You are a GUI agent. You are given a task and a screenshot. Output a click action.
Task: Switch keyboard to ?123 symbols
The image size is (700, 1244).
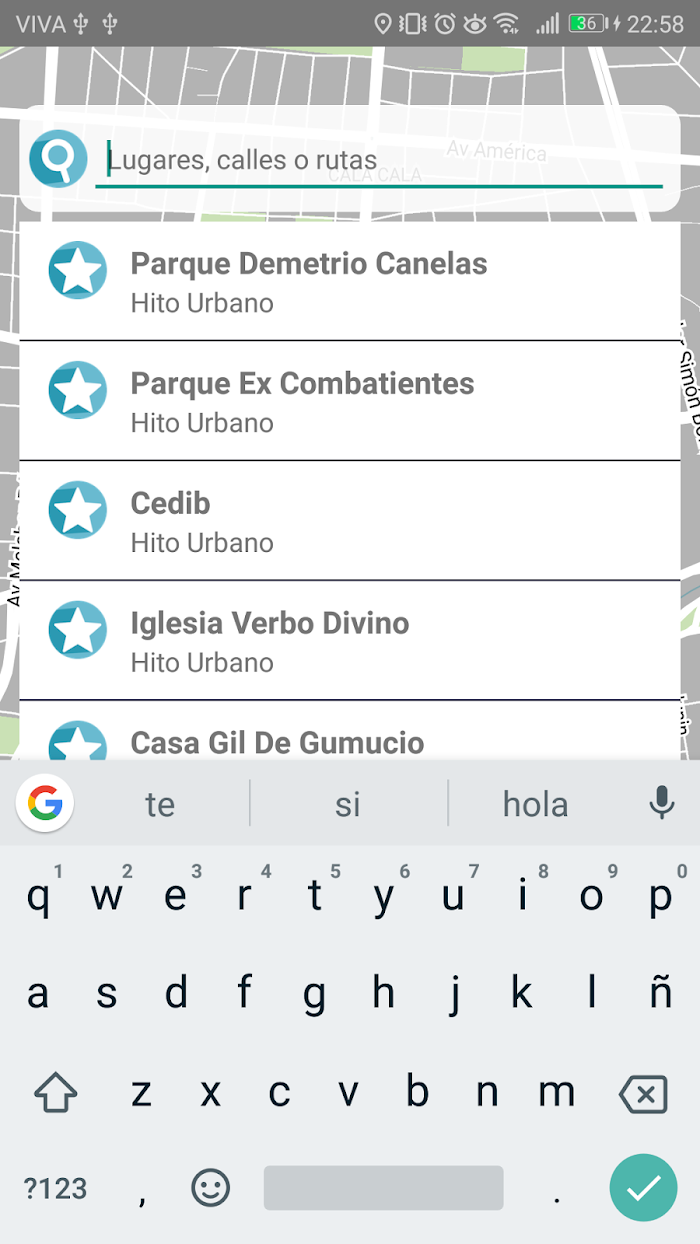(56, 1188)
